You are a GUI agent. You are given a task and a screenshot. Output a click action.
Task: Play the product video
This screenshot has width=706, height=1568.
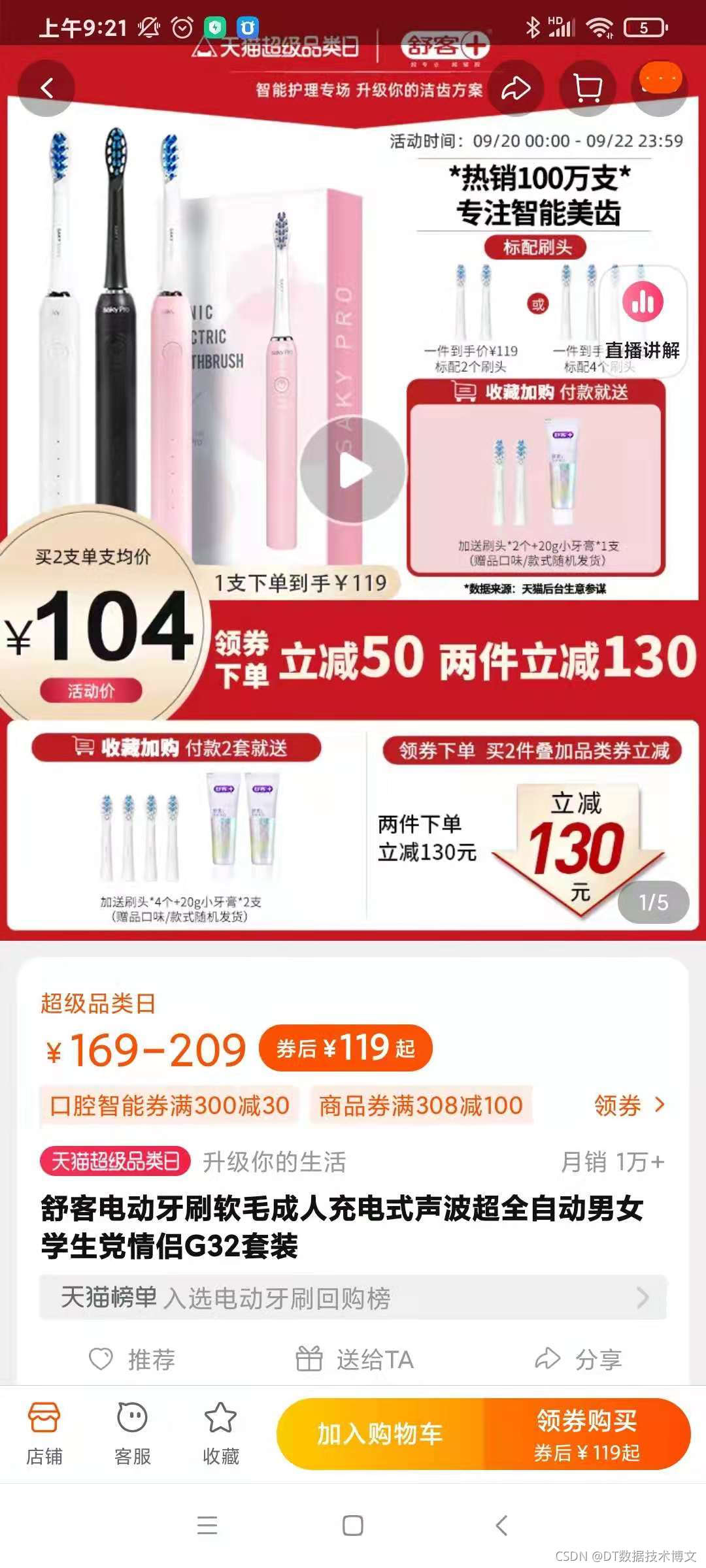click(354, 470)
